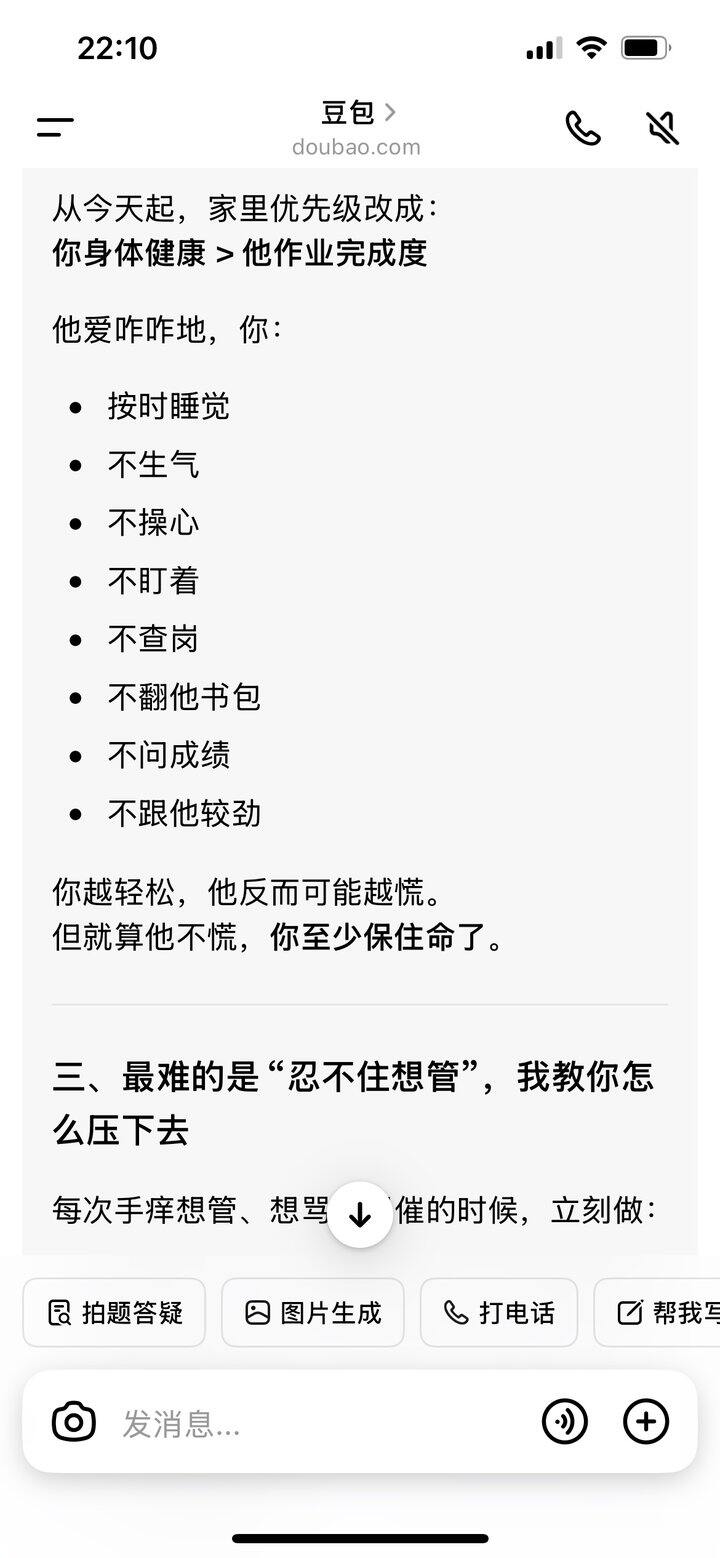Select the 图片生成 chip

(313, 1312)
